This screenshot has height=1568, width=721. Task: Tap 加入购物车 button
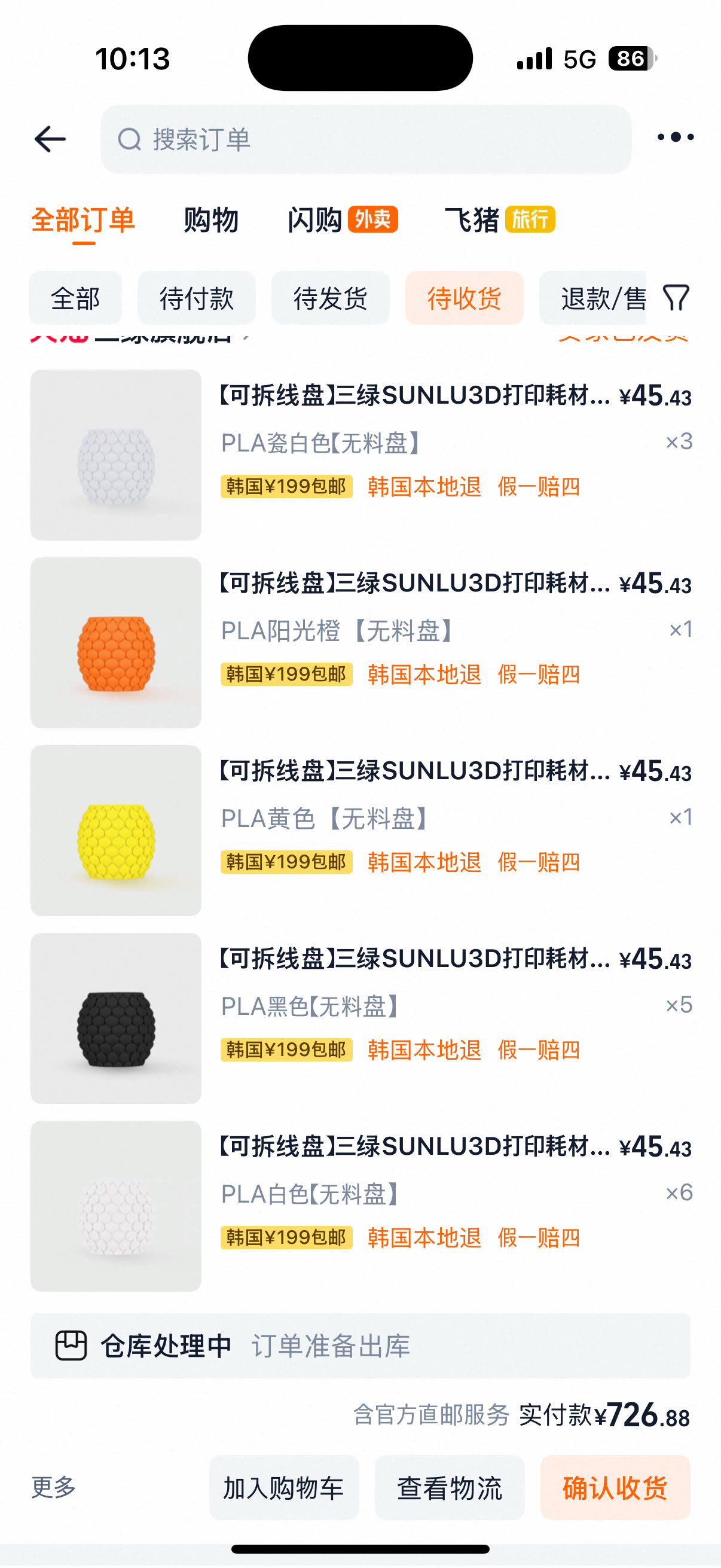point(283,1488)
